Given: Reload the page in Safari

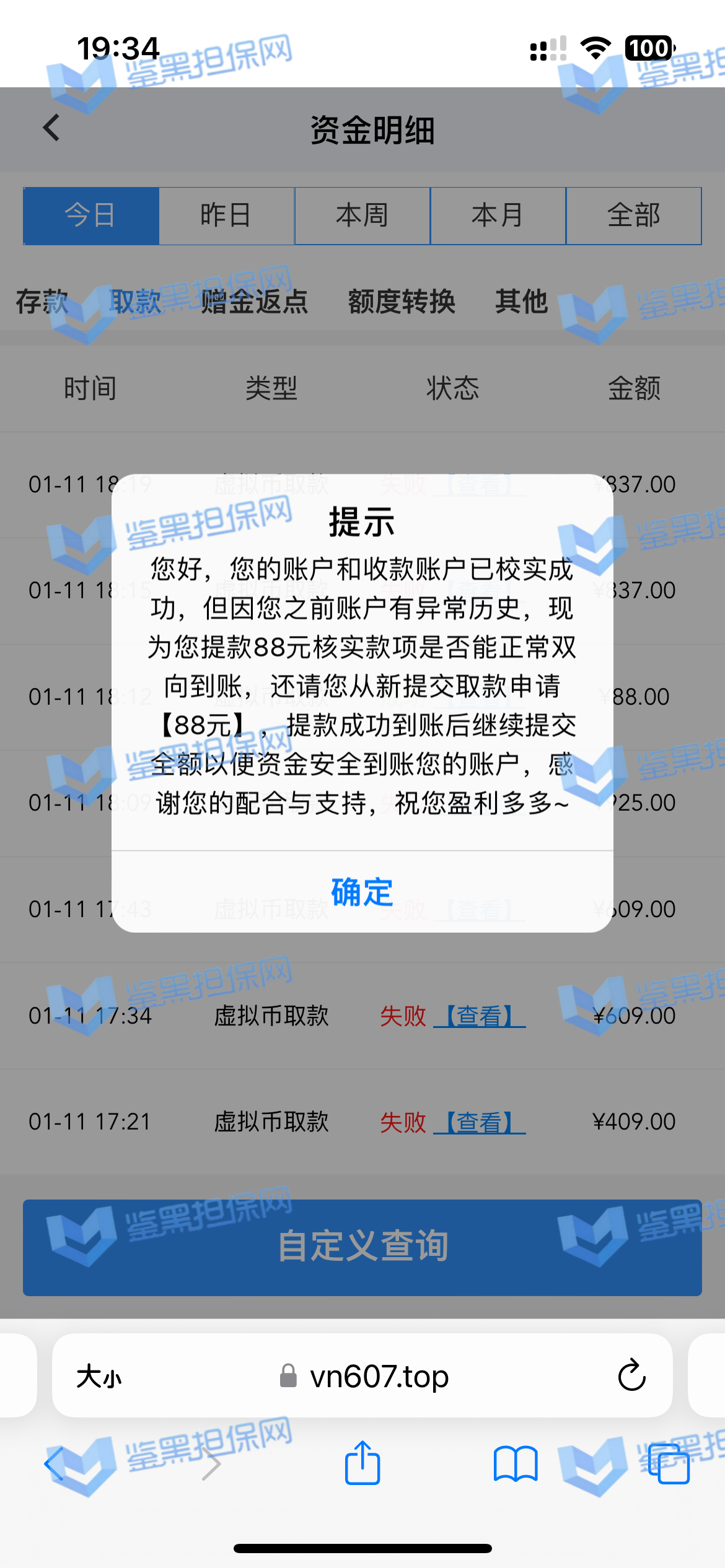Looking at the screenshot, I should click(631, 1375).
